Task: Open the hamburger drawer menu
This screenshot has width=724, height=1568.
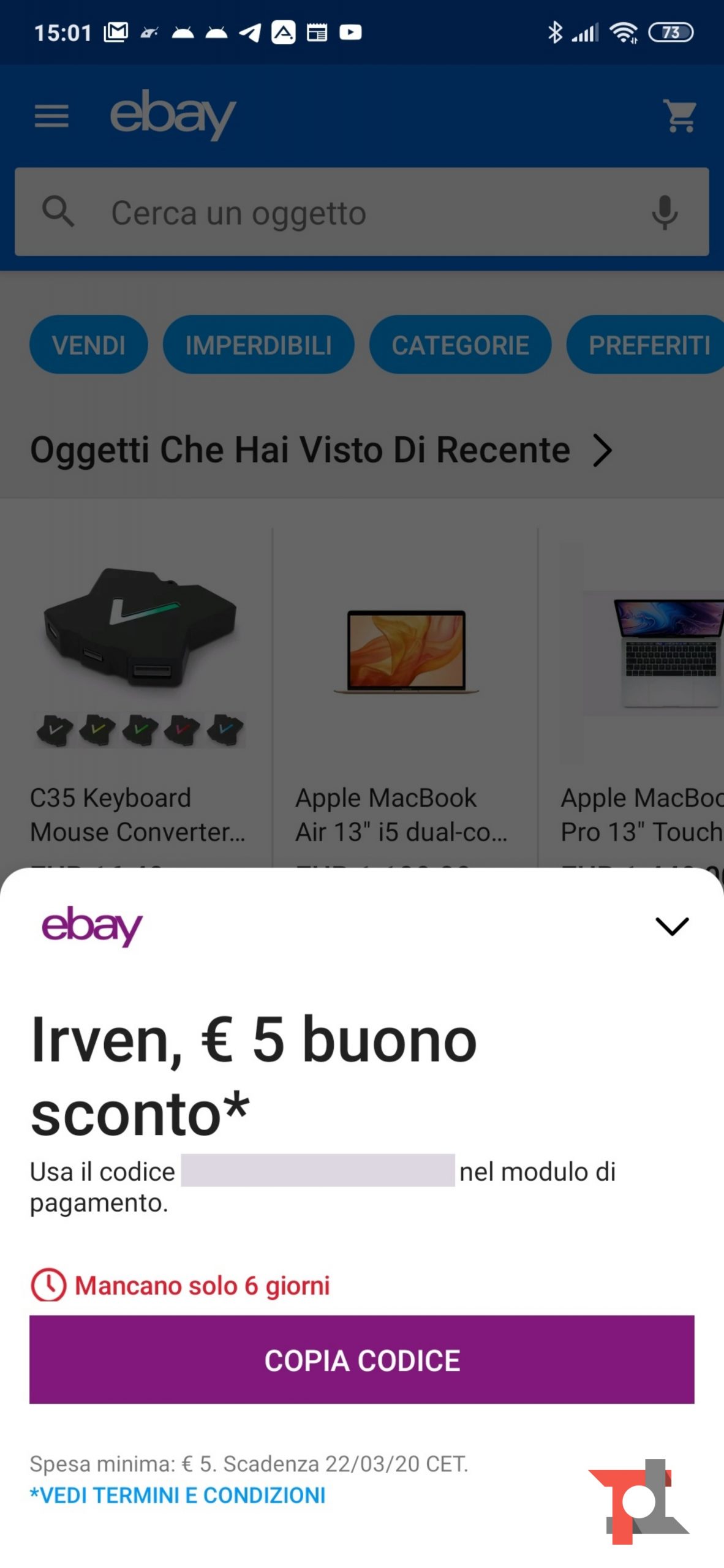Action: coord(51,116)
